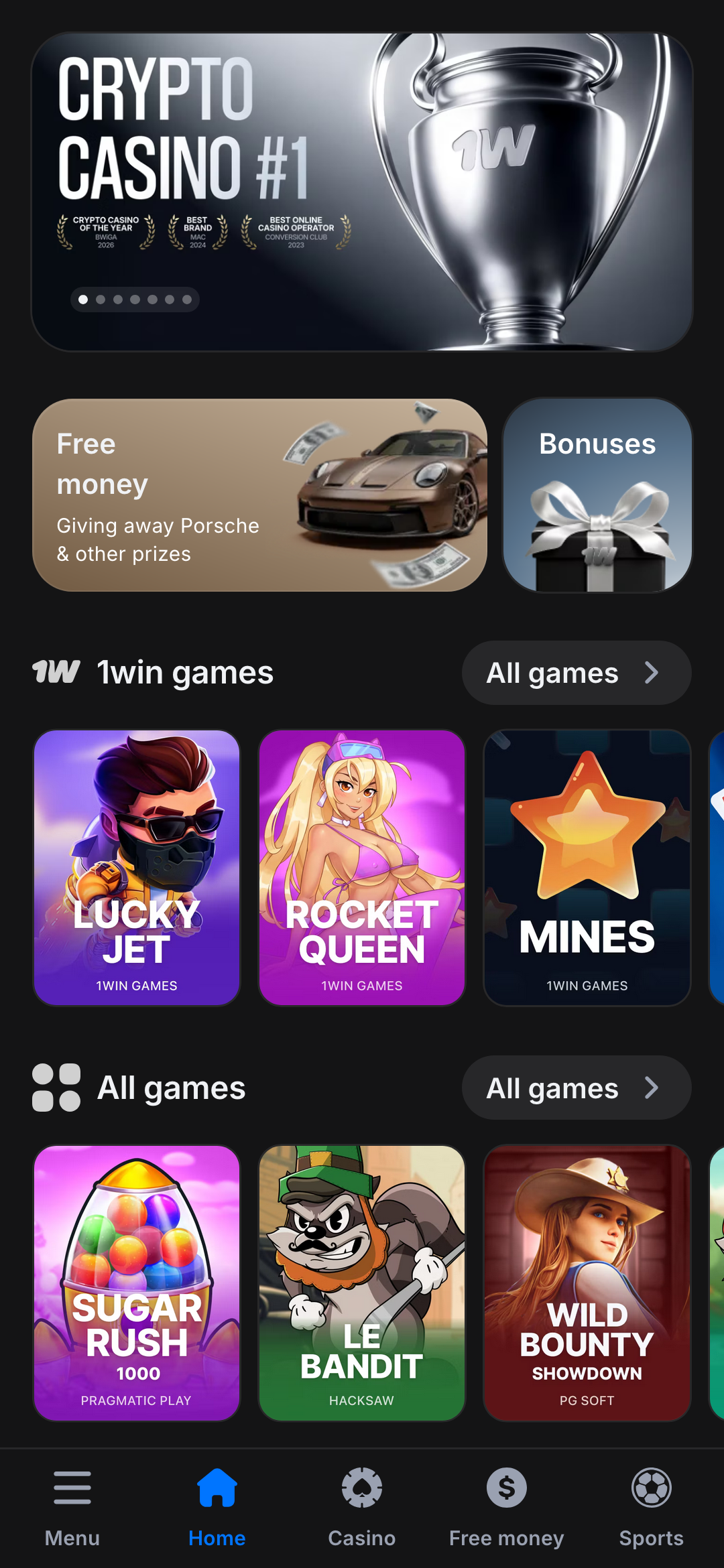Open the Free money tab in bottom bar
The image size is (724, 1568).
coord(507,1508)
